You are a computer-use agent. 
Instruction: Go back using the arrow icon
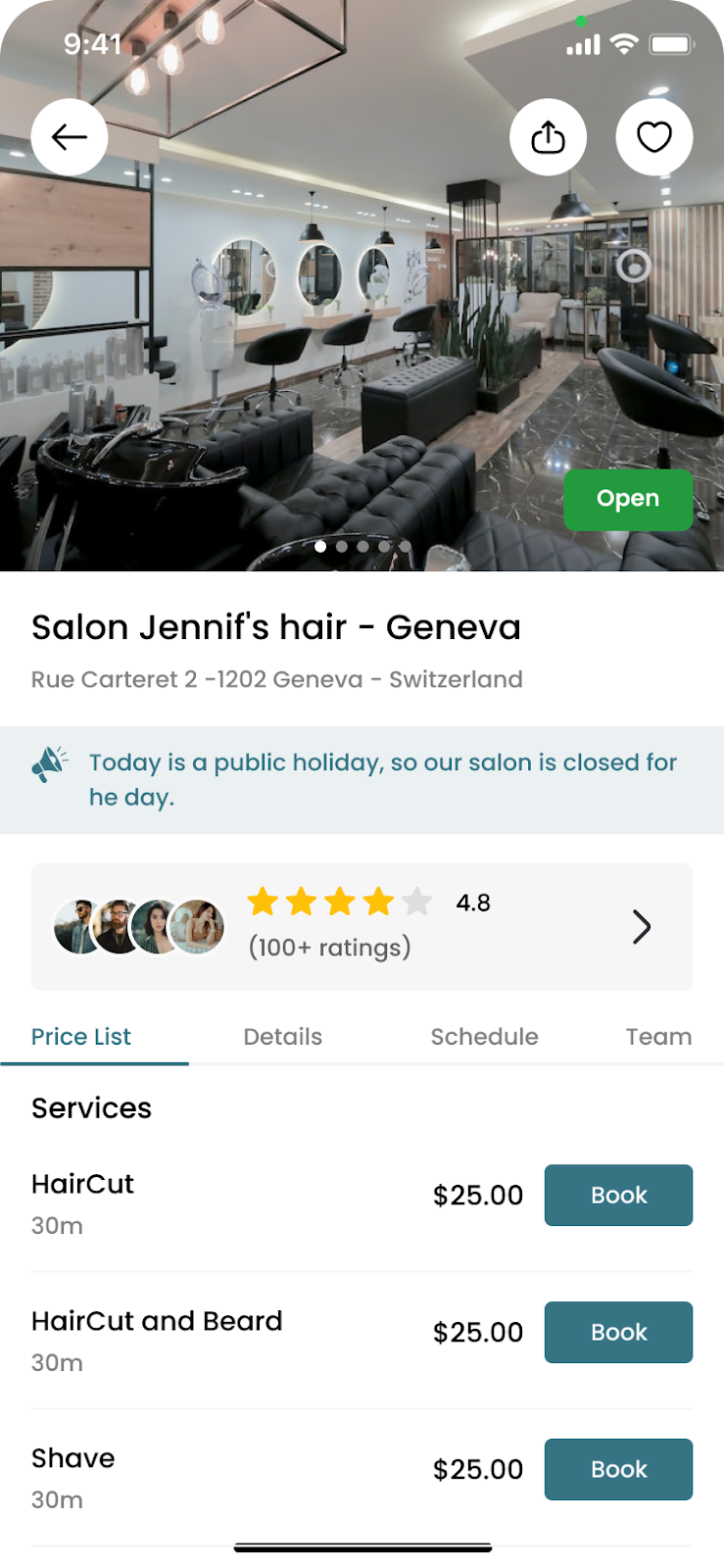click(x=70, y=137)
